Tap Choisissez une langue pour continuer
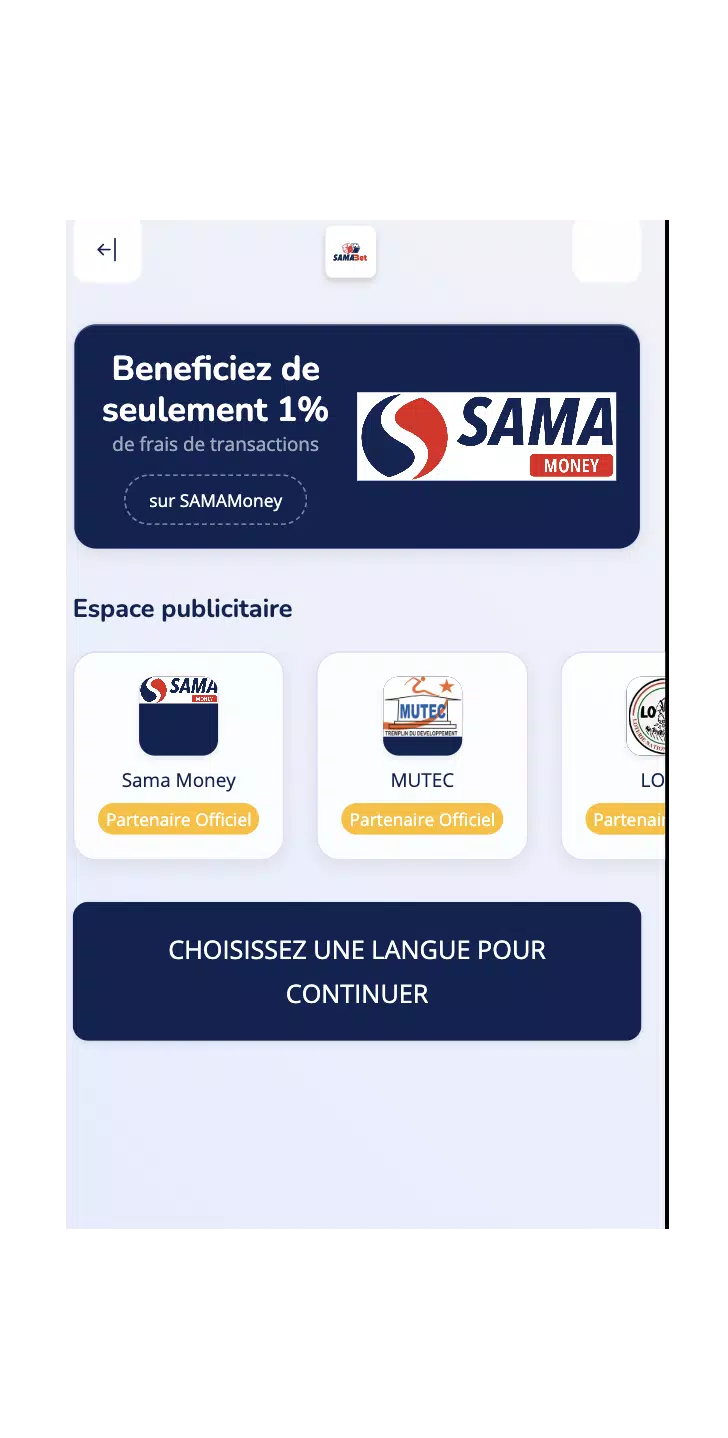728x1438 pixels. tap(357, 971)
